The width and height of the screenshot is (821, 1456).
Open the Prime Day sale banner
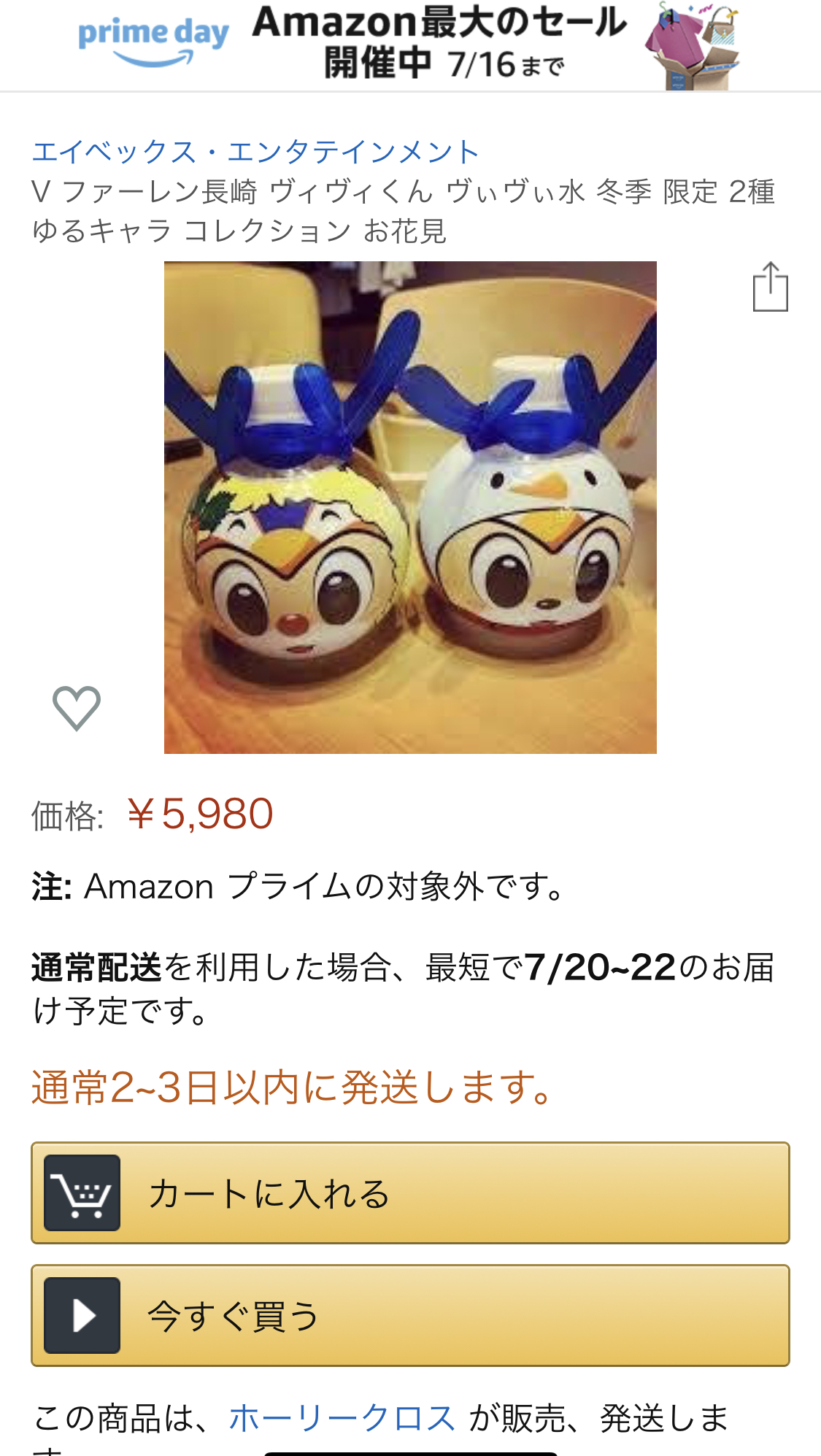[410, 45]
